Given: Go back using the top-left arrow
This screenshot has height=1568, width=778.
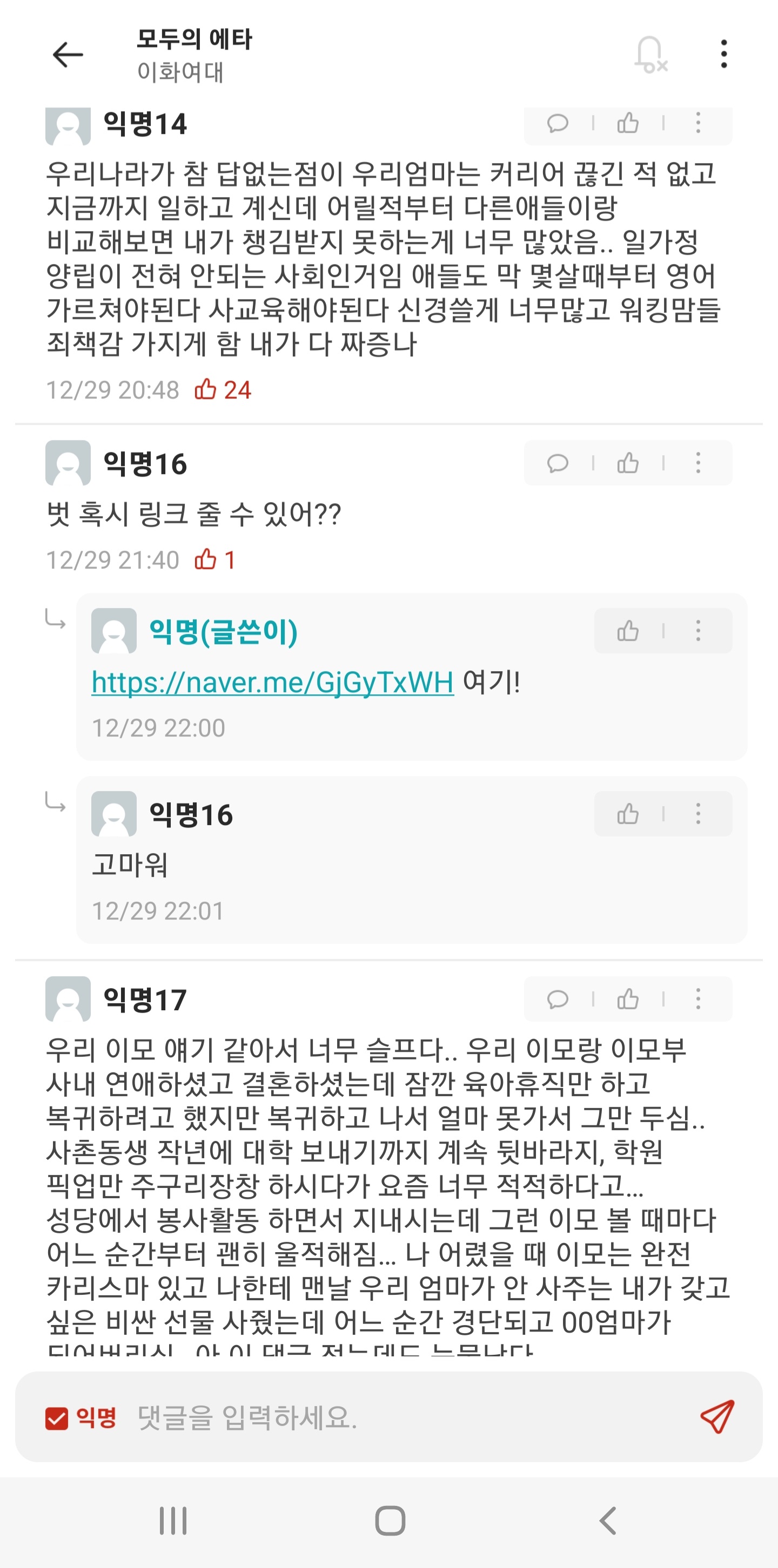Looking at the screenshot, I should point(68,55).
